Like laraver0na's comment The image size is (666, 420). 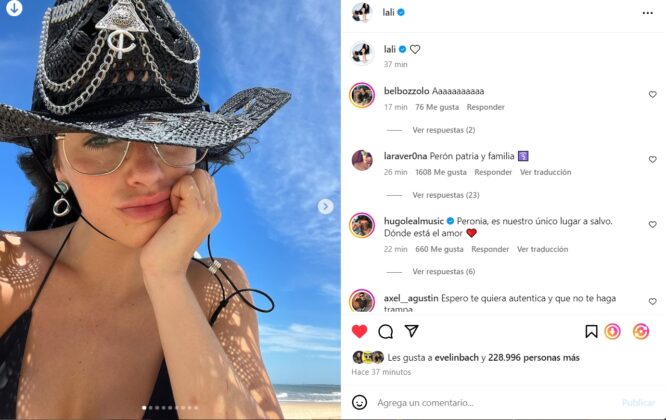652,159
